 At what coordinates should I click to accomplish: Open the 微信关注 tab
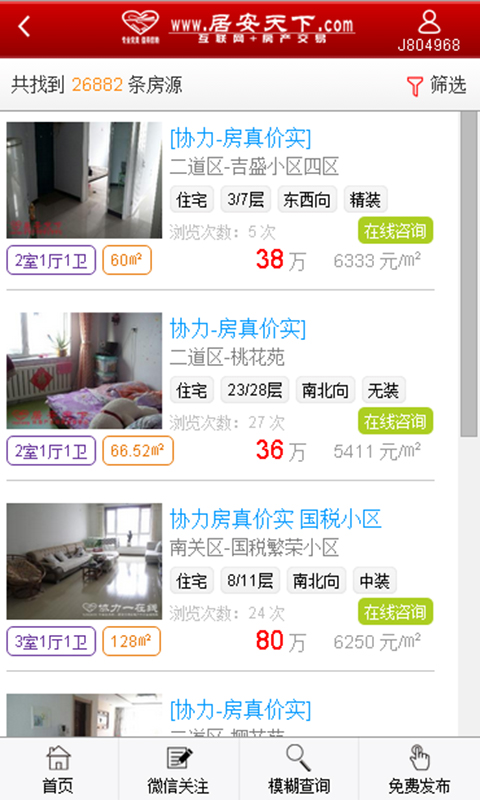(179, 770)
